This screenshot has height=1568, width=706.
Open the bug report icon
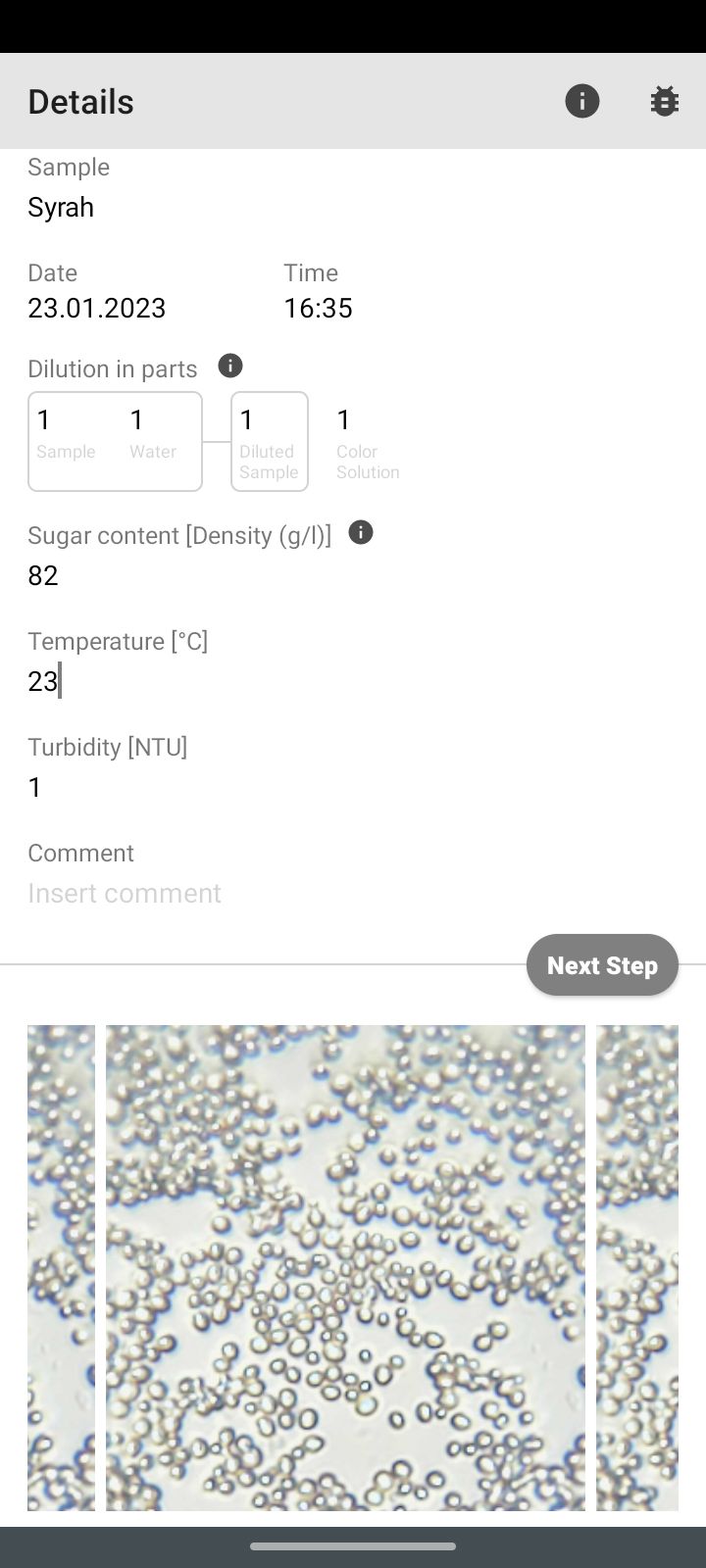(664, 101)
